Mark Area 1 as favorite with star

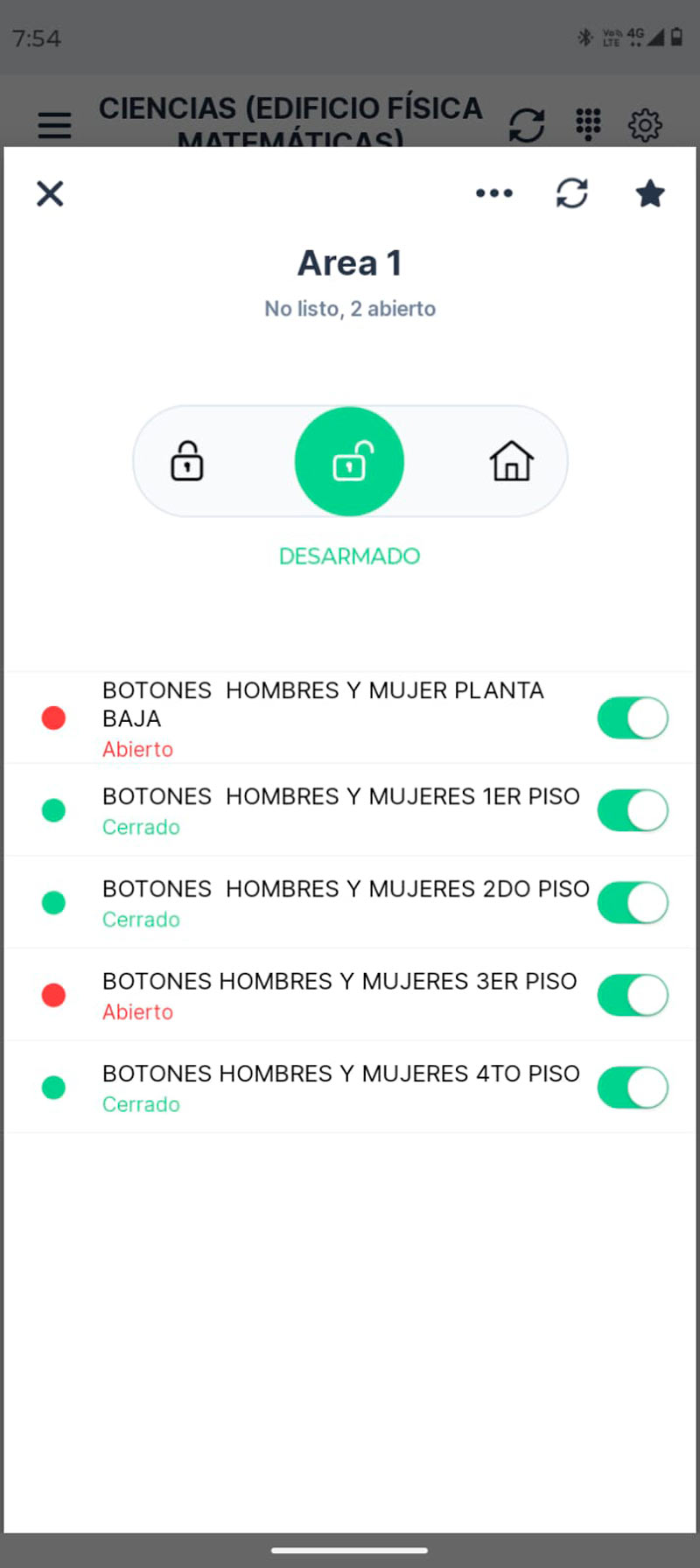650,193
